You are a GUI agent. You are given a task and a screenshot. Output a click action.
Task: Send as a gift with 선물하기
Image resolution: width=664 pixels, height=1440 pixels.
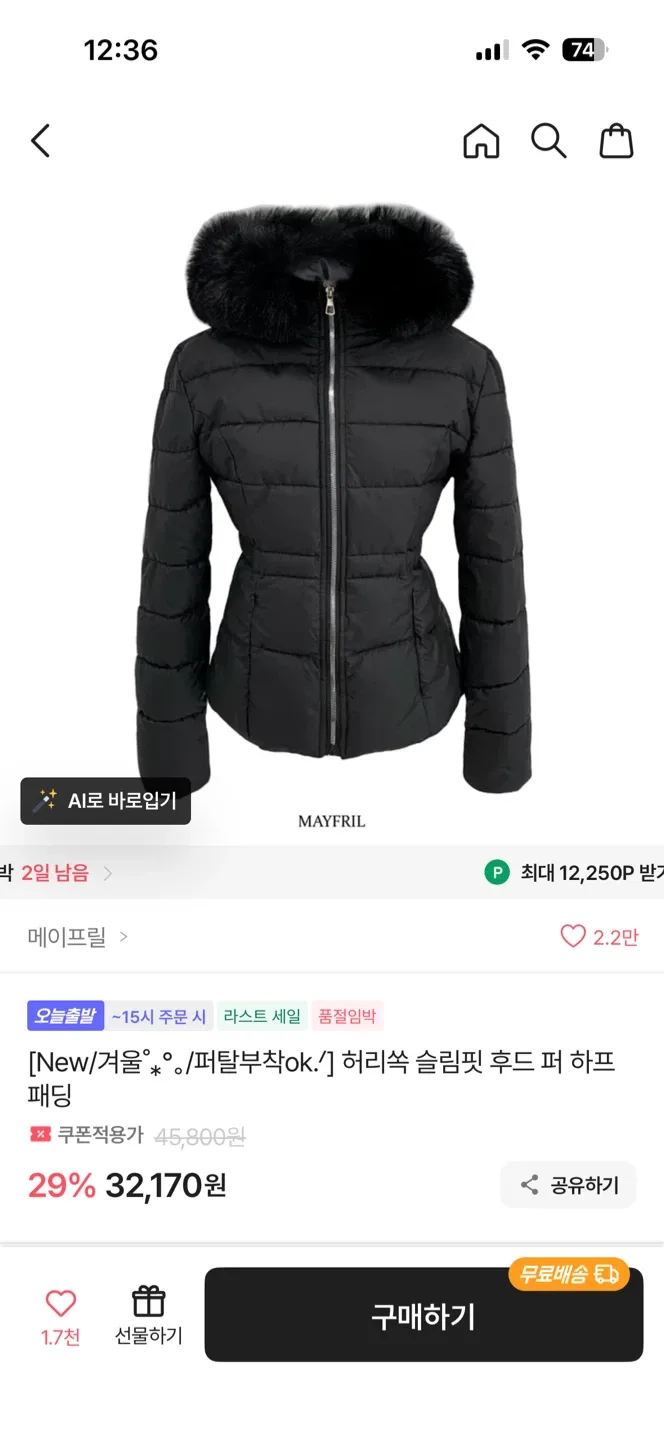tap(148, 1316)
